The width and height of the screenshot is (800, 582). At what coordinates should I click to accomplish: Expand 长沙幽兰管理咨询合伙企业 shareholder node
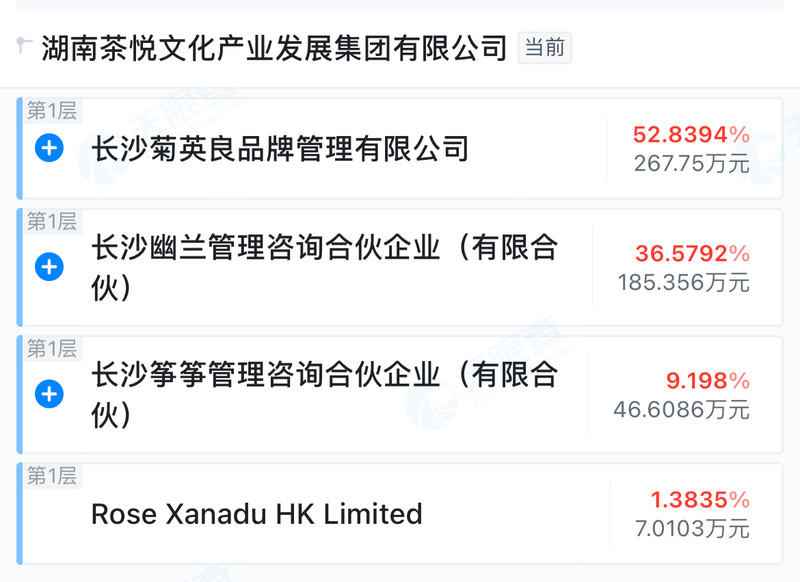pyautogui.click(x=49, y=267)
